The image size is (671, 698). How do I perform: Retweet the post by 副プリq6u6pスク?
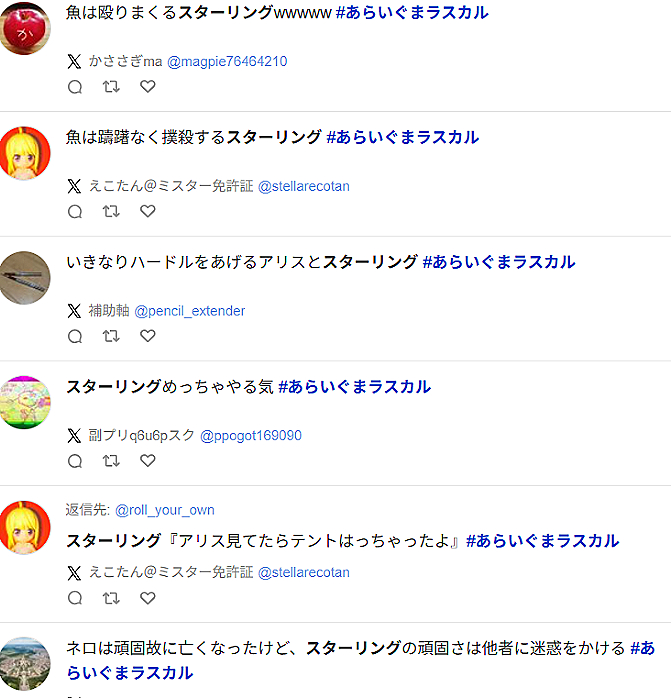[x=111, y=461]
